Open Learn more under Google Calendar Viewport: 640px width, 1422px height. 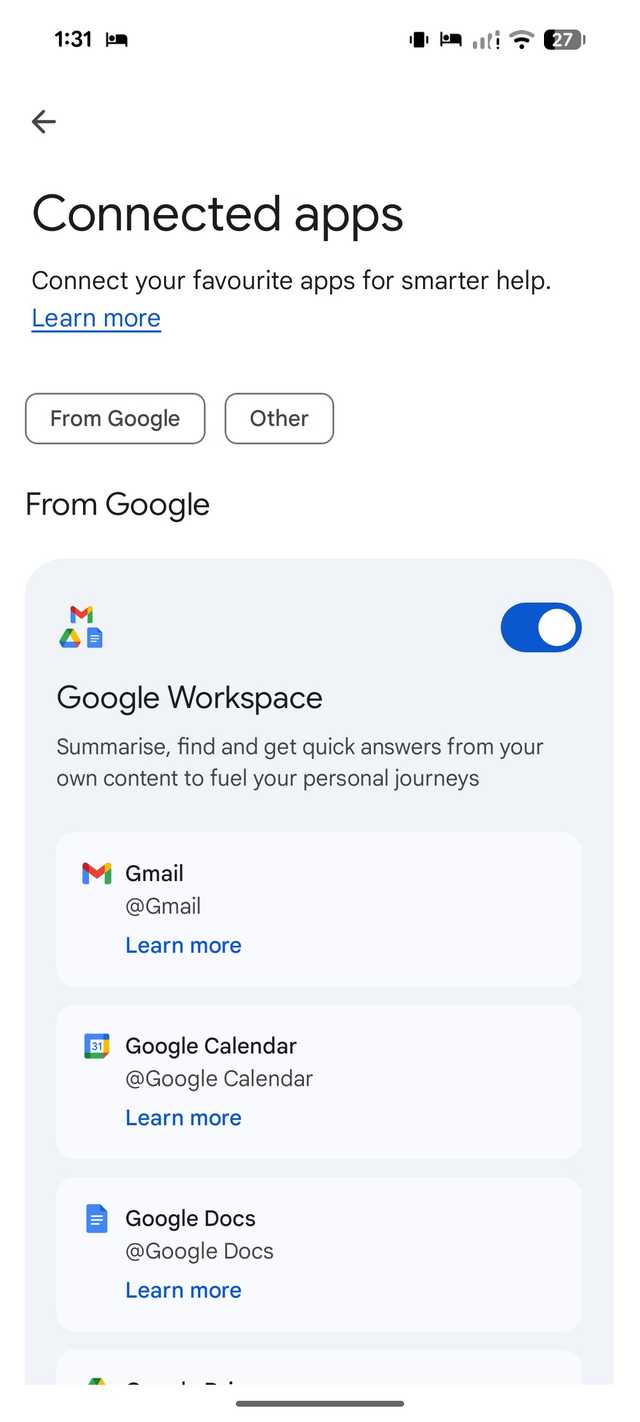tap(183, 1117)
